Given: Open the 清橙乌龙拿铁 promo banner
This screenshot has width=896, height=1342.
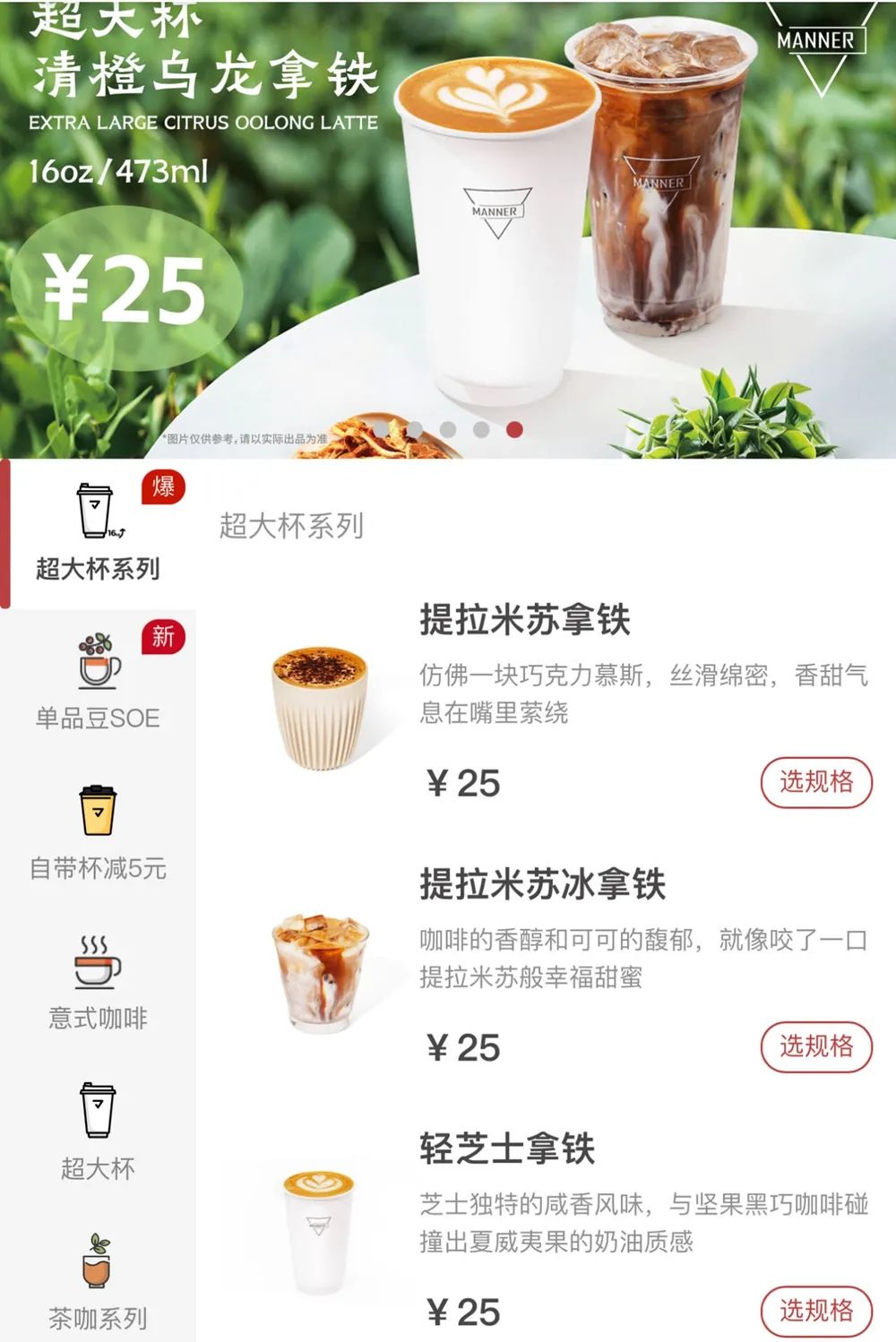Looking at the screenshot, I should [448, 224].
